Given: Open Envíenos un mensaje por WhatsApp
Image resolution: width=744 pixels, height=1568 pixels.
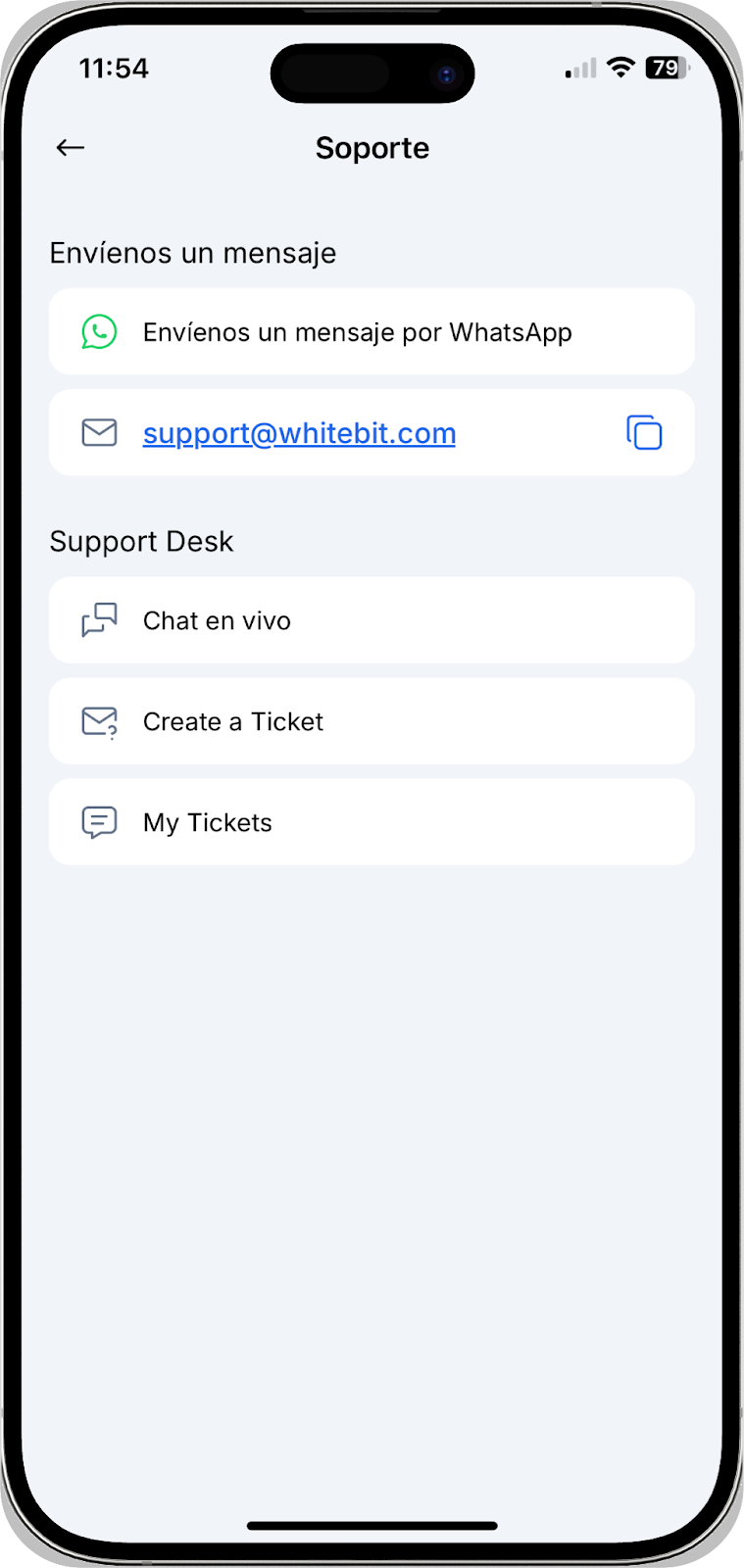Looking at the screenshot, I should (x=371, y=332).
